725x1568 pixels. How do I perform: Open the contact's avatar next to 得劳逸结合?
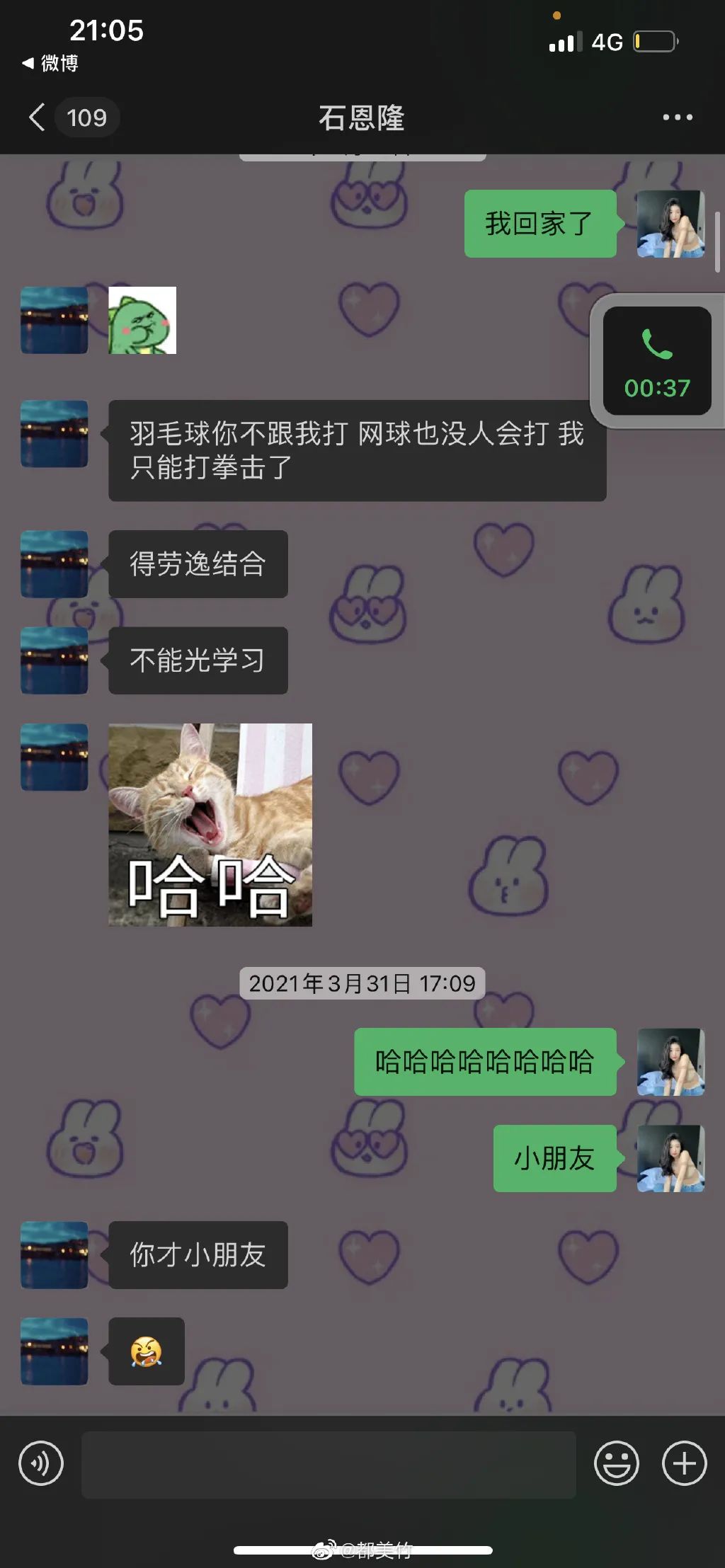point(55,564)
